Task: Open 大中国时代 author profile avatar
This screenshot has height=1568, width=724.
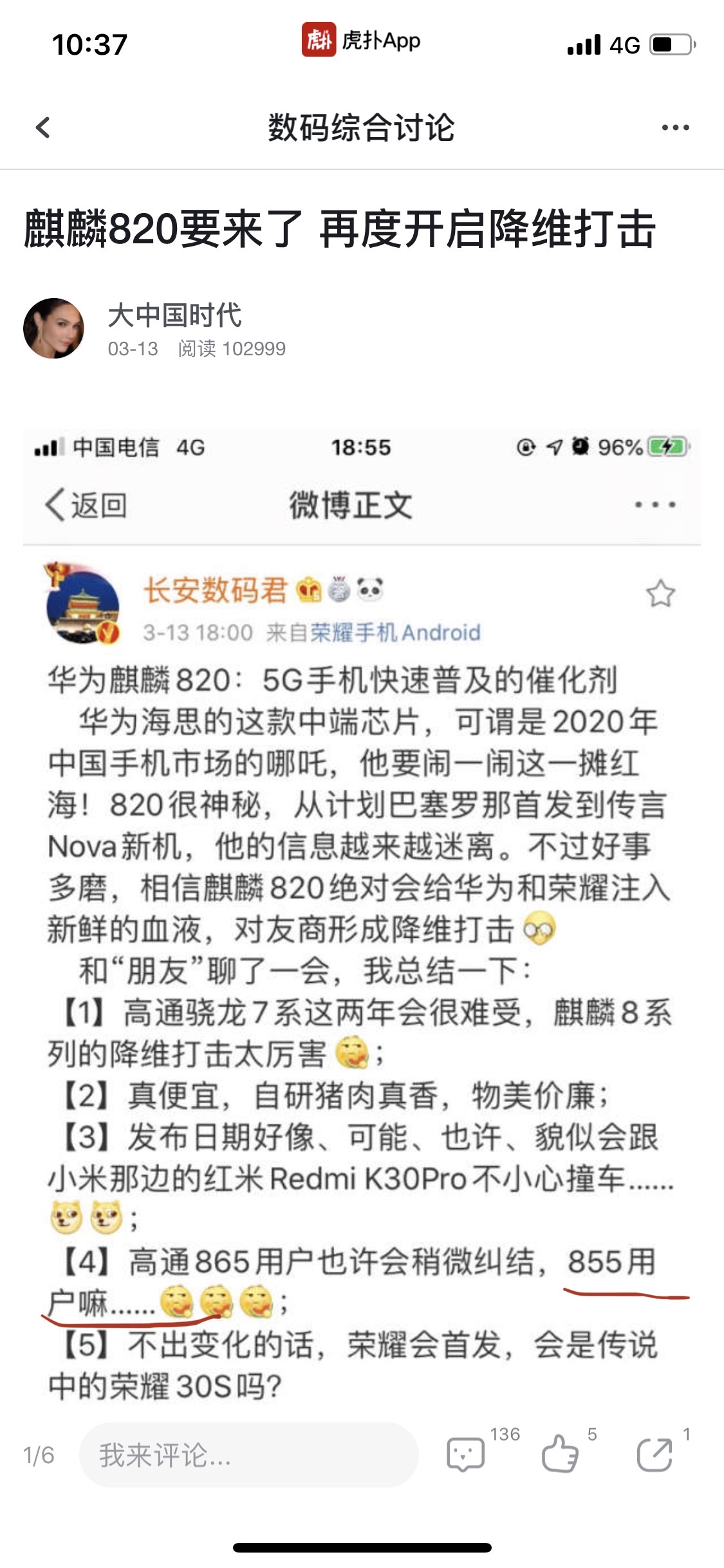Action: point(54,328)
